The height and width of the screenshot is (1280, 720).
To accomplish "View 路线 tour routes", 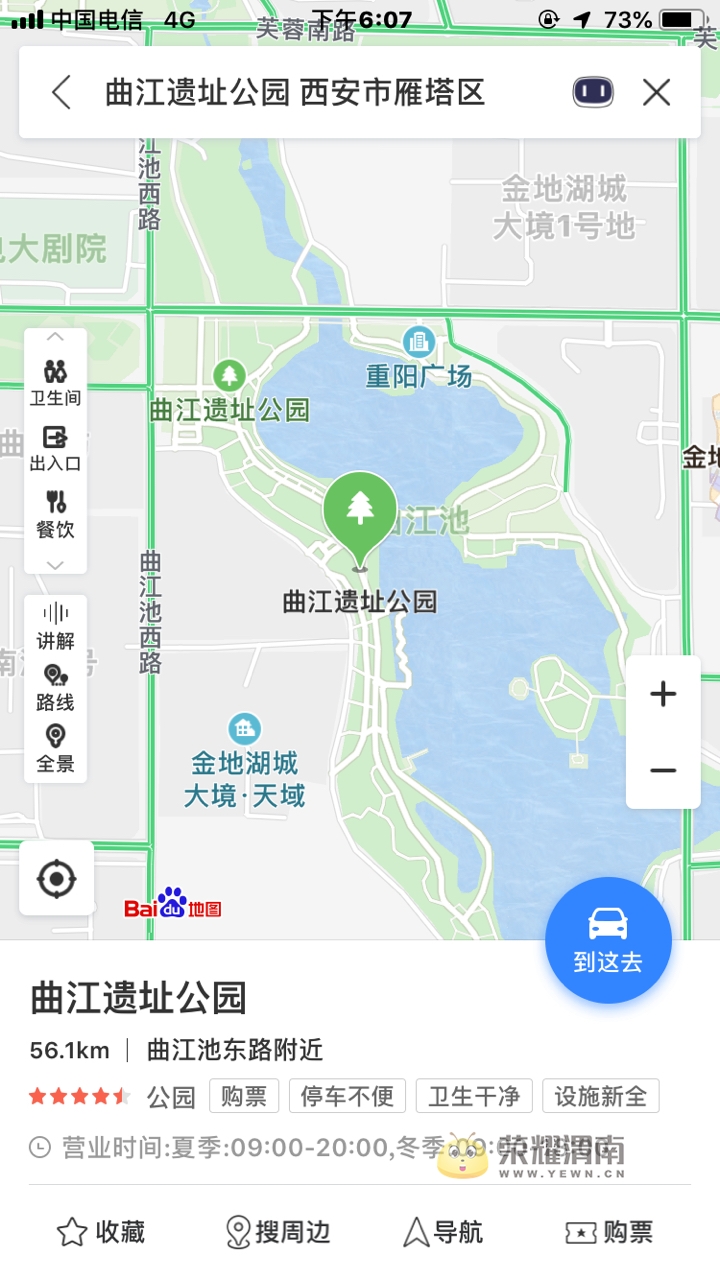I will click(x=55, y=688).
